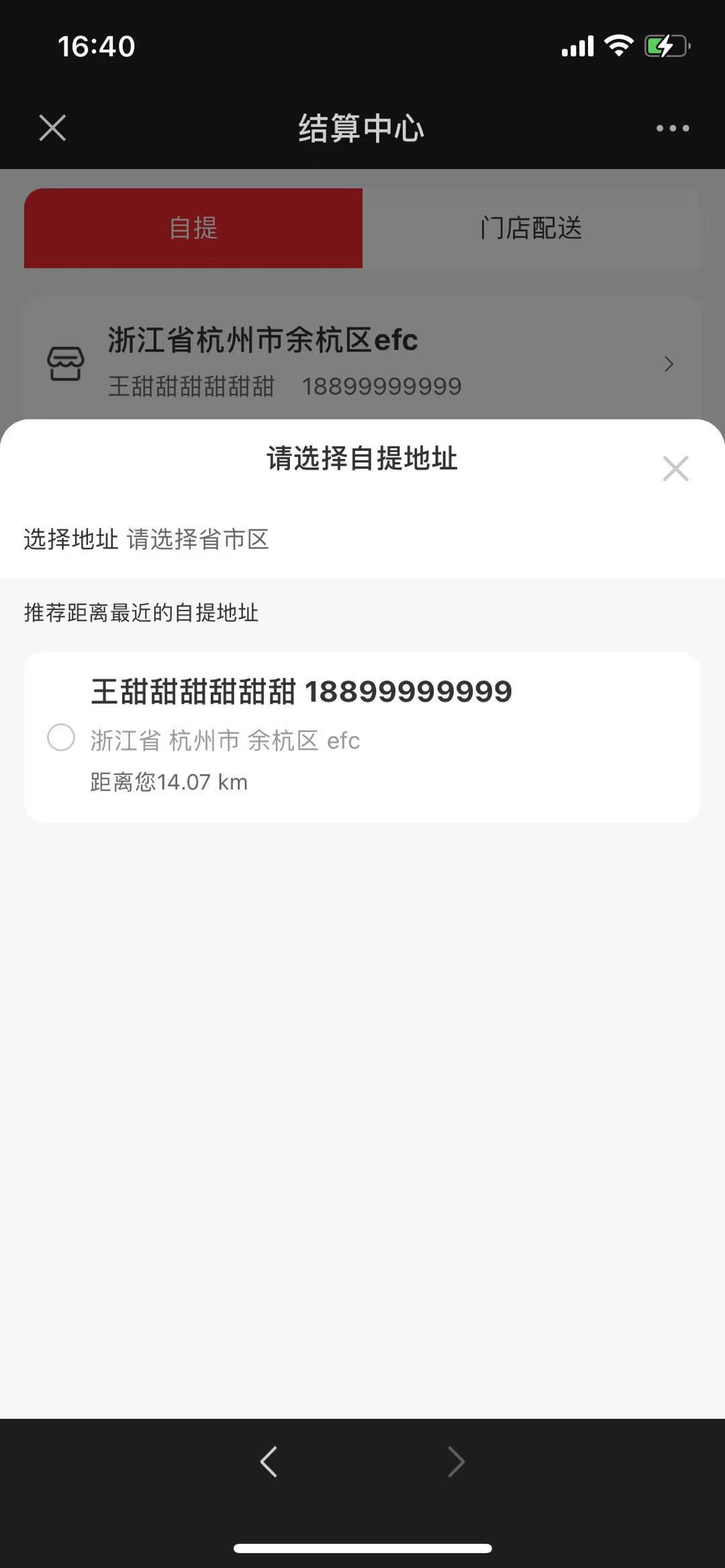Viewport: 725px width, 1568px height.
Task: Choose the 浙江省 杭州市 余杭区 efc address option
Action: click(224, 740)
